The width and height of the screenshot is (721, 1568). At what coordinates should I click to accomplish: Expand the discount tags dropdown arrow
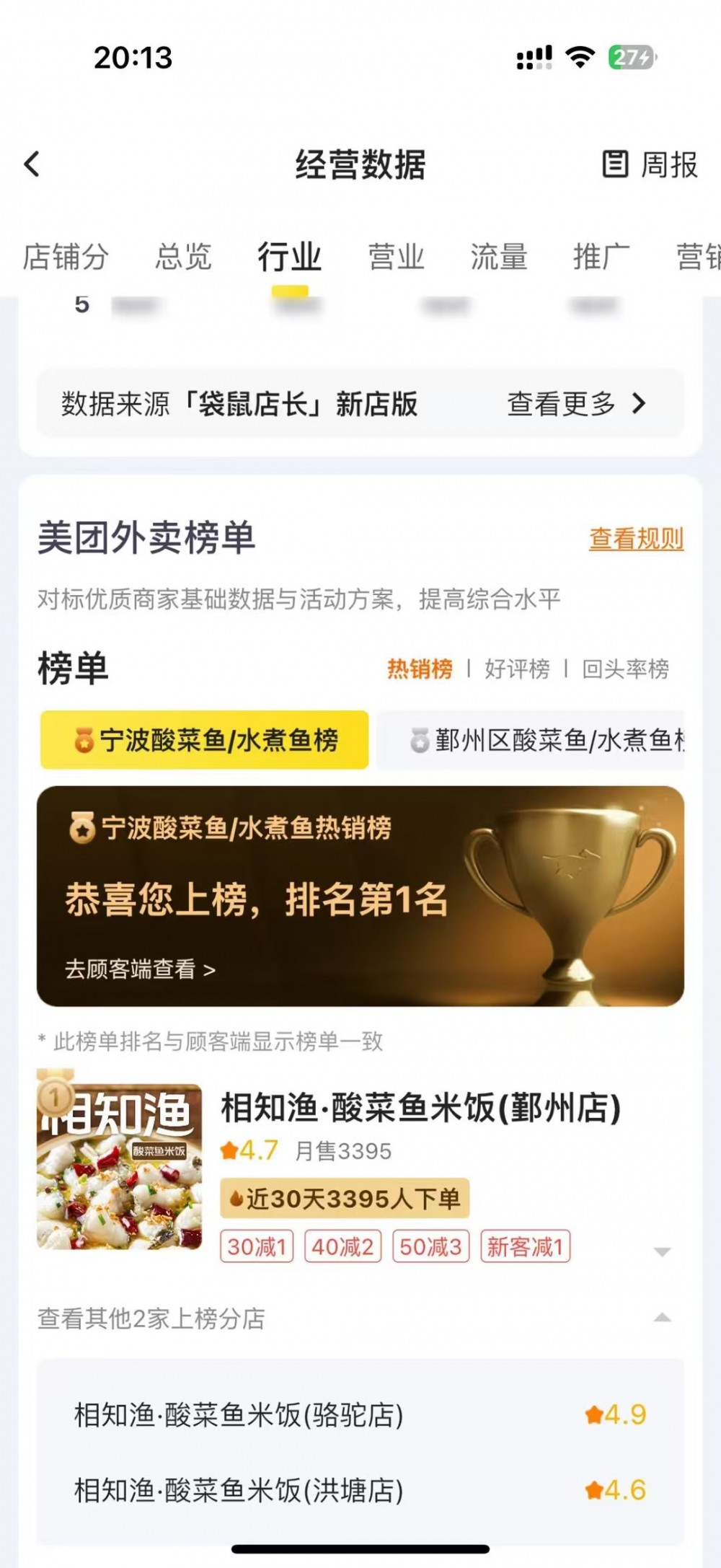[x=662, y=1251]
